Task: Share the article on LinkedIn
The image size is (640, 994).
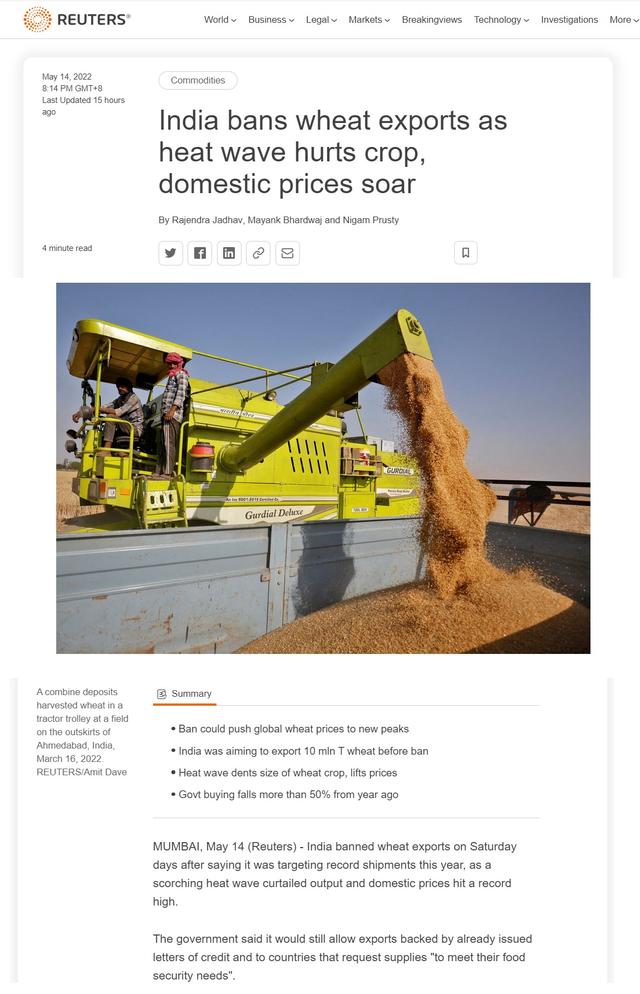Action: tap(229, 253)
